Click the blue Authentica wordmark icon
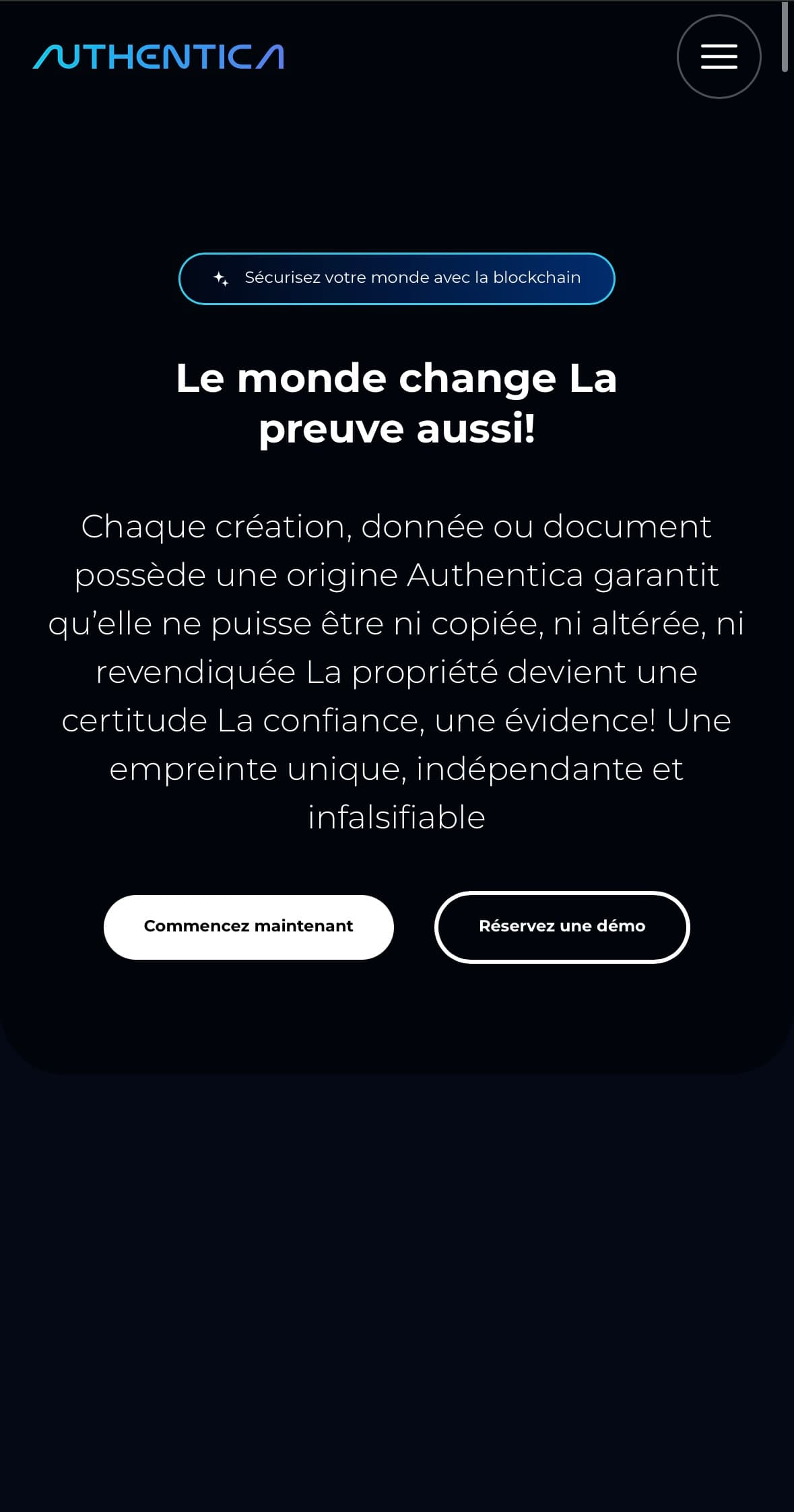This screenshot has width=794, height=1512. (x=158, y=57)
